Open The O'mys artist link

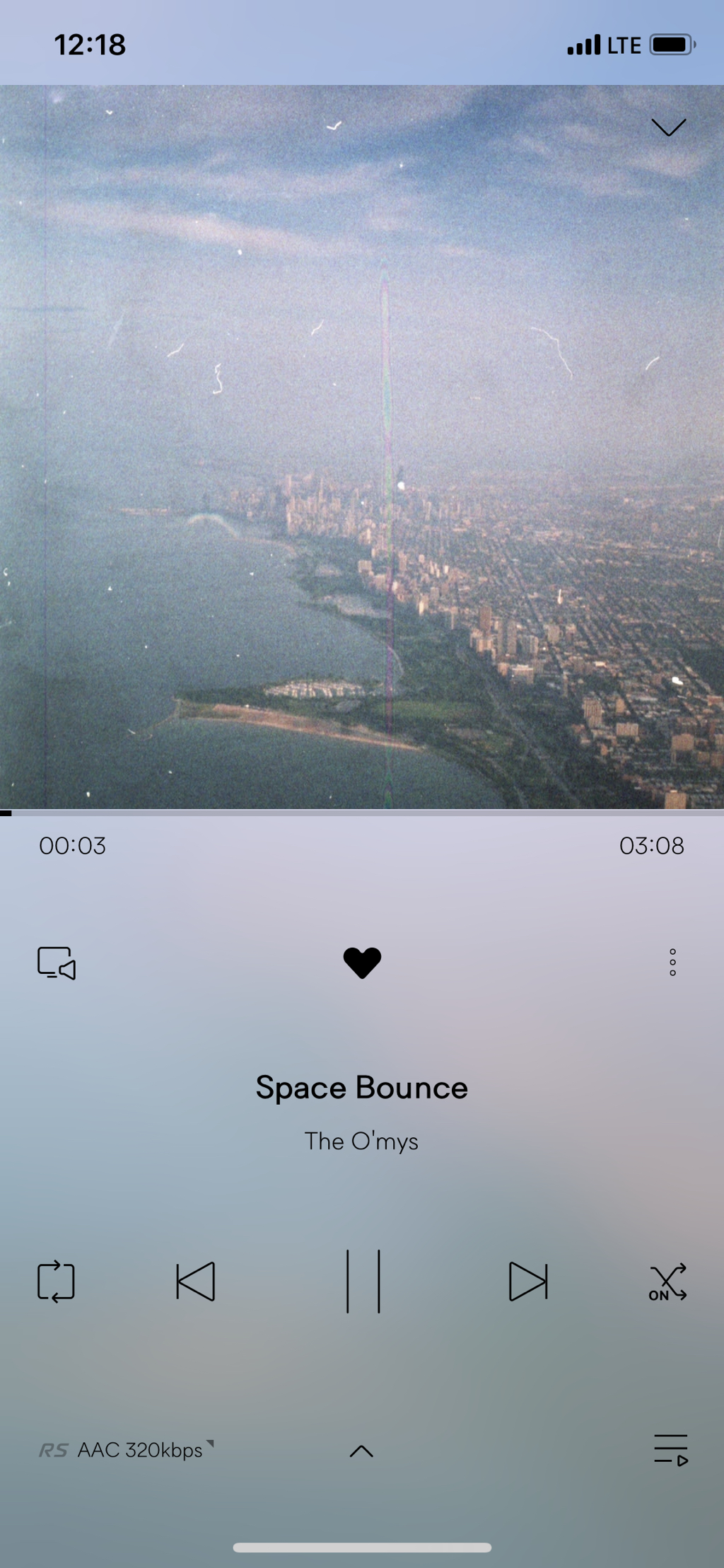click(361, 1141)
